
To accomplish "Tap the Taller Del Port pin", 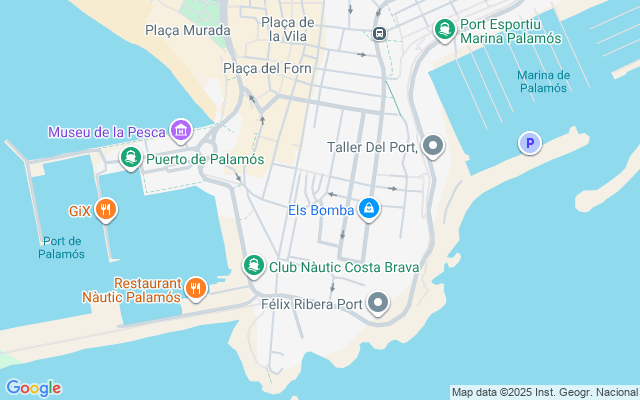I will 433,147.
